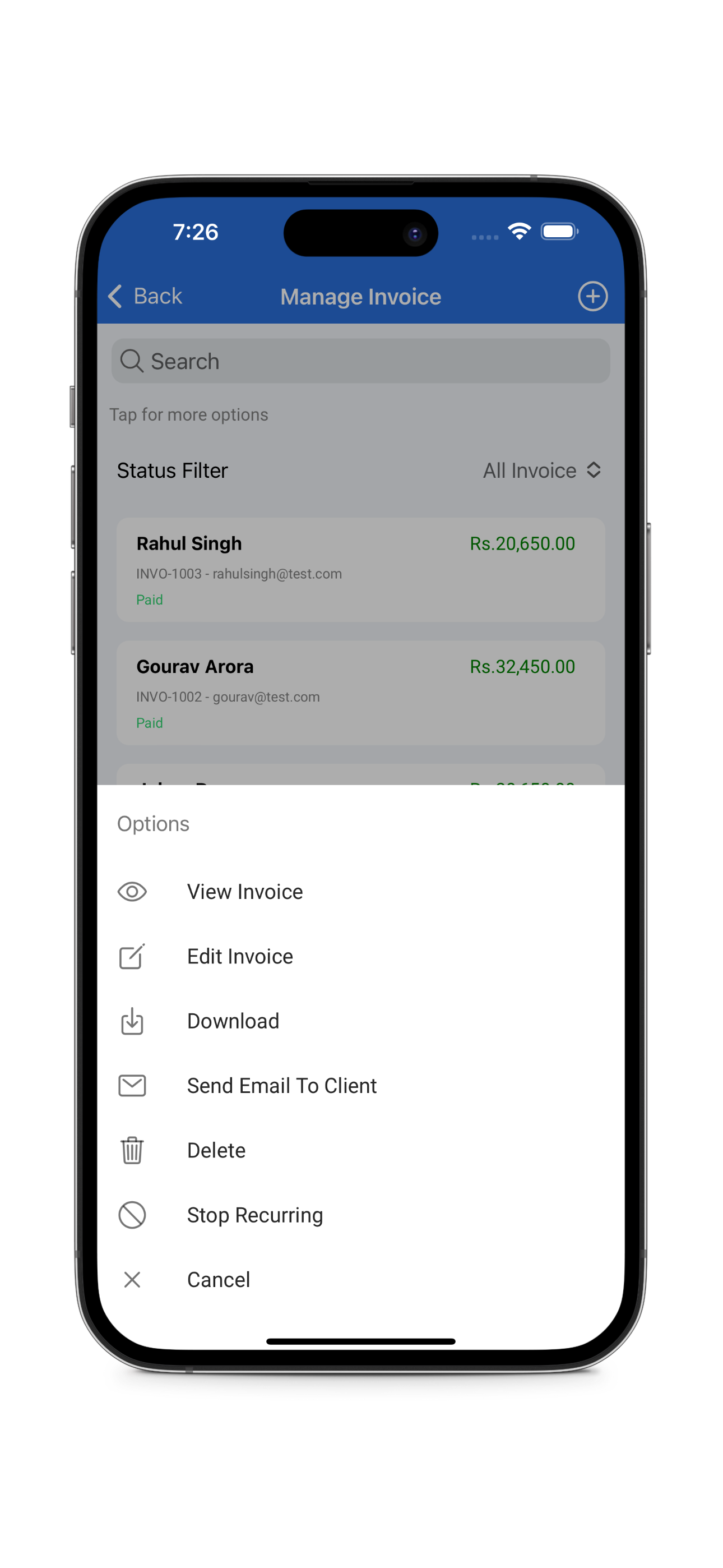723x1568 pixels.
Task: Cancel the options sheet
Action: 218,1280
